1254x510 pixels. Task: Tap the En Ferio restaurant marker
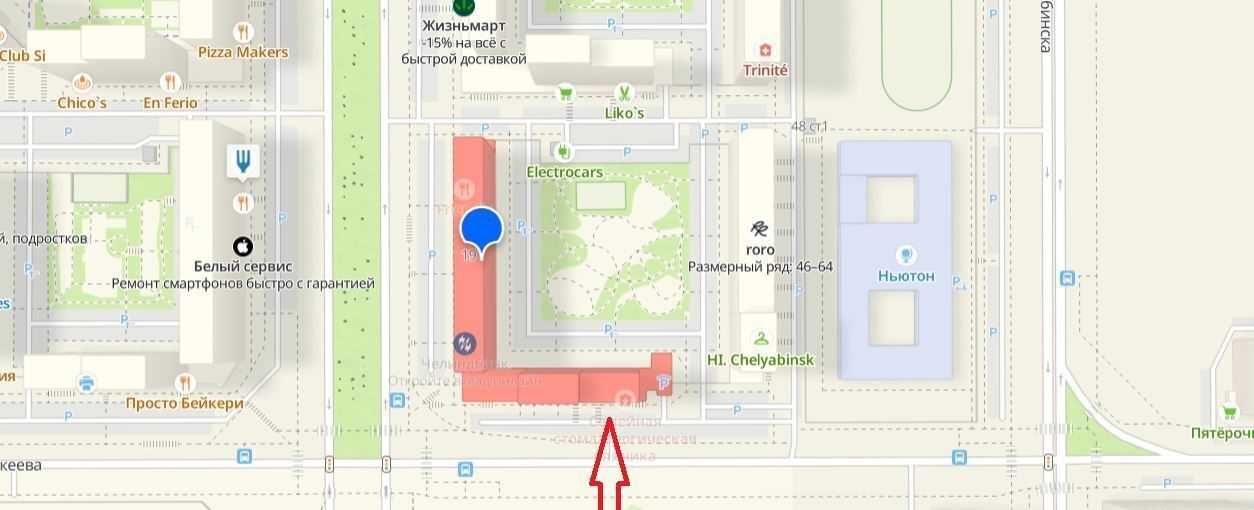(170, 83)
